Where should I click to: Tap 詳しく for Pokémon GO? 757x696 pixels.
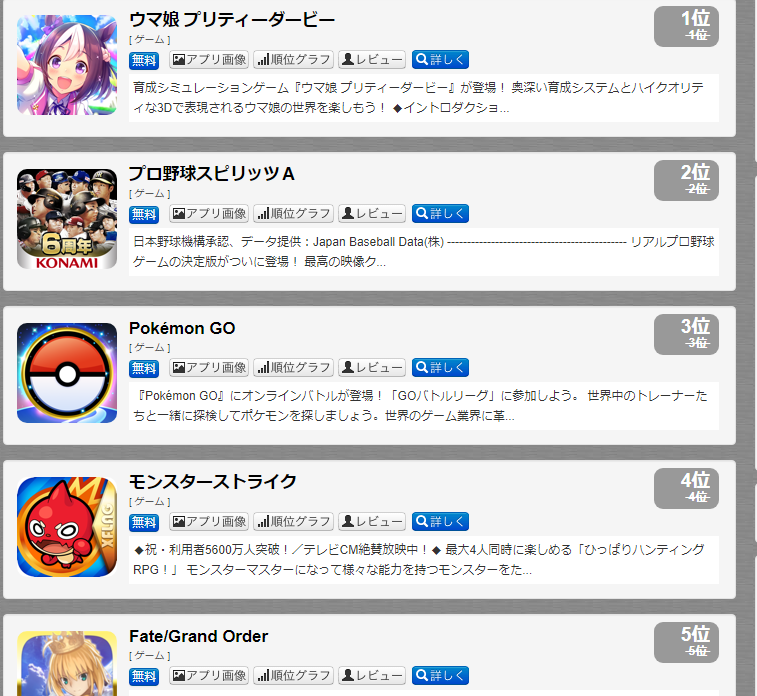440,367
